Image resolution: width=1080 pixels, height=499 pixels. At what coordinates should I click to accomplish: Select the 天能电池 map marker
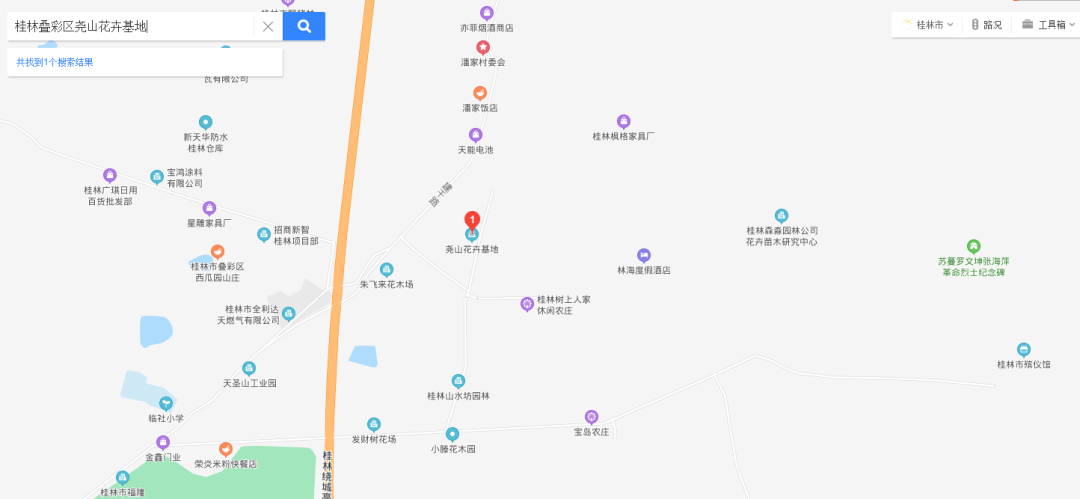[476, 135]
